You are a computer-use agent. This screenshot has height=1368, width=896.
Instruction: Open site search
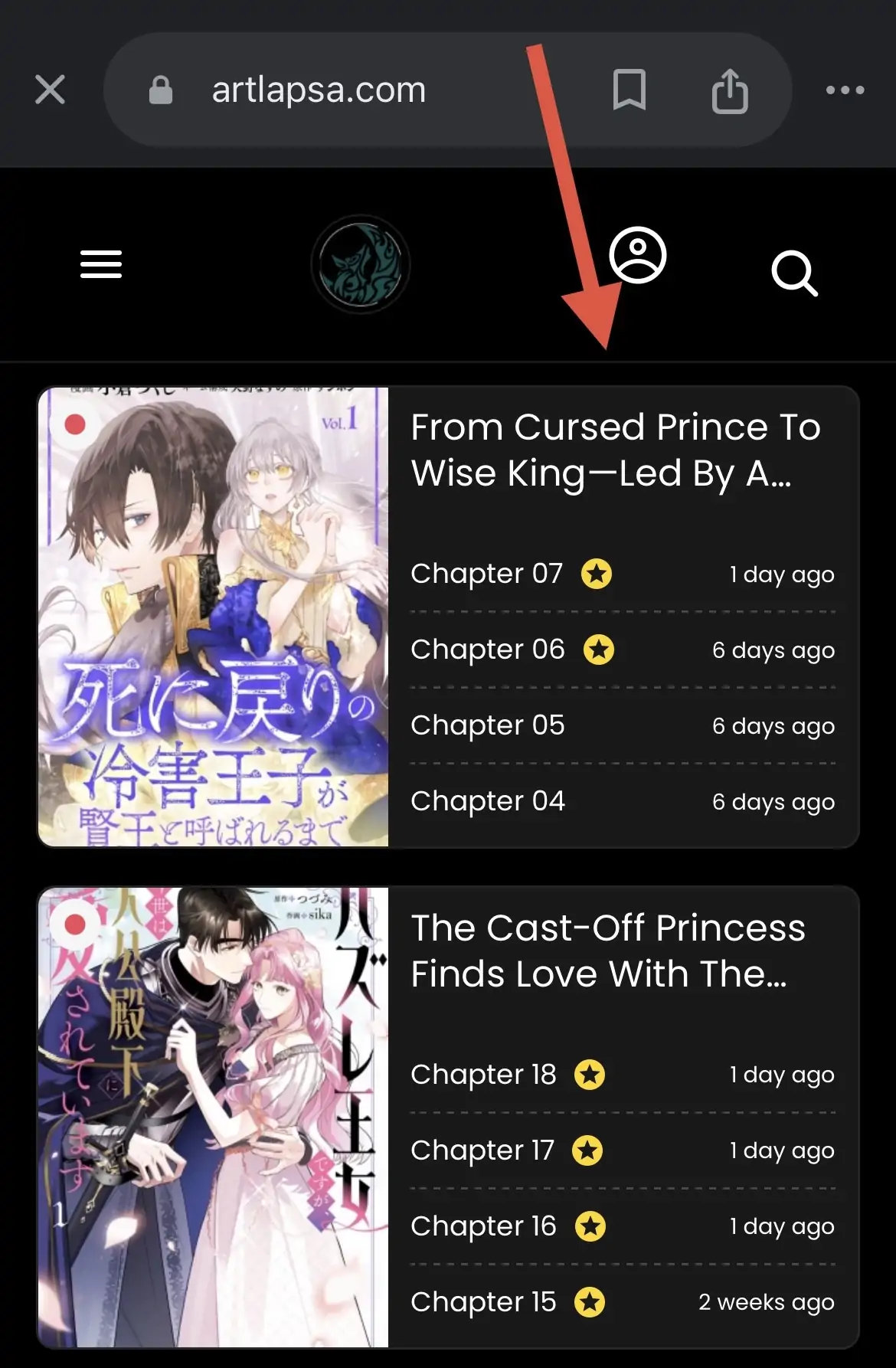pyautogui.click(x=794, y=273)
